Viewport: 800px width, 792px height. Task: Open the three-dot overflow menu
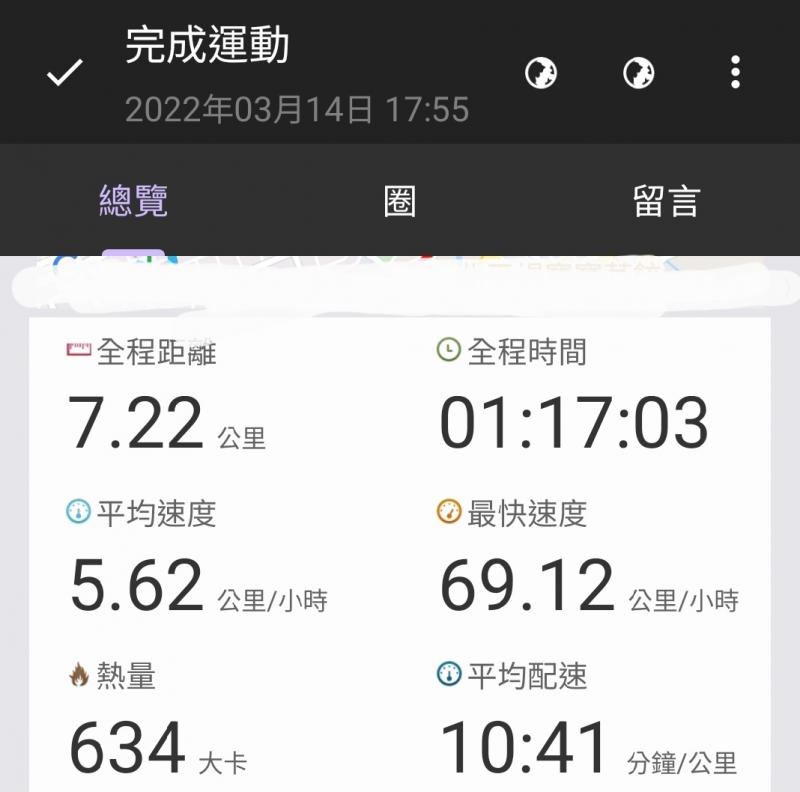coord(735,72)
